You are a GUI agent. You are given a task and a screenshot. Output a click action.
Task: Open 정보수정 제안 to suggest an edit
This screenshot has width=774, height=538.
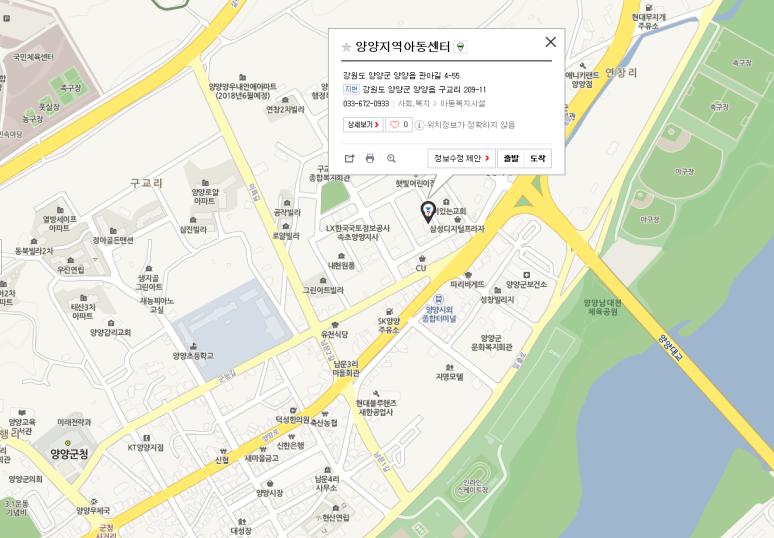(x=461, y=158)
